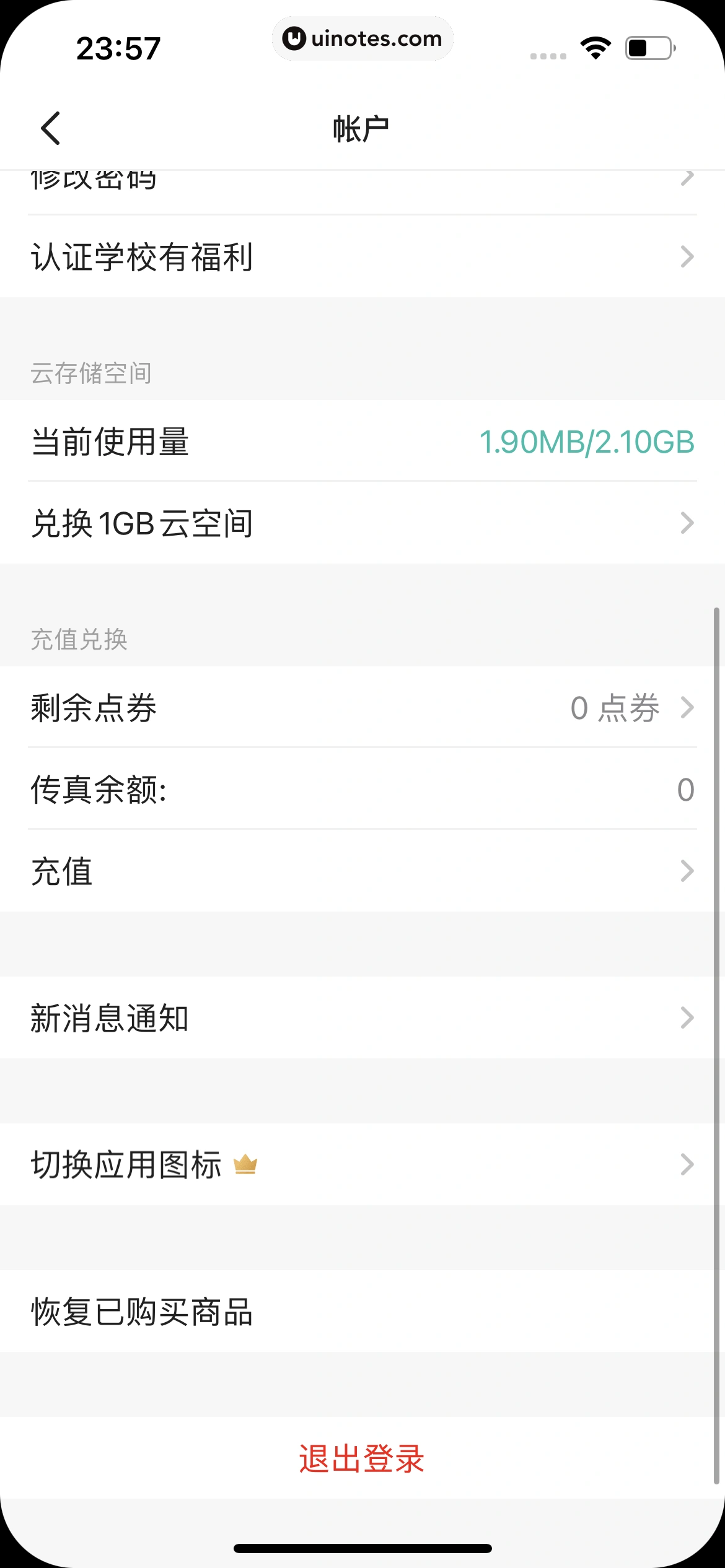This screenshot has height=1568, width=725.
Task: View 剩余点券 balance details
Action: (x=362, y=707)
